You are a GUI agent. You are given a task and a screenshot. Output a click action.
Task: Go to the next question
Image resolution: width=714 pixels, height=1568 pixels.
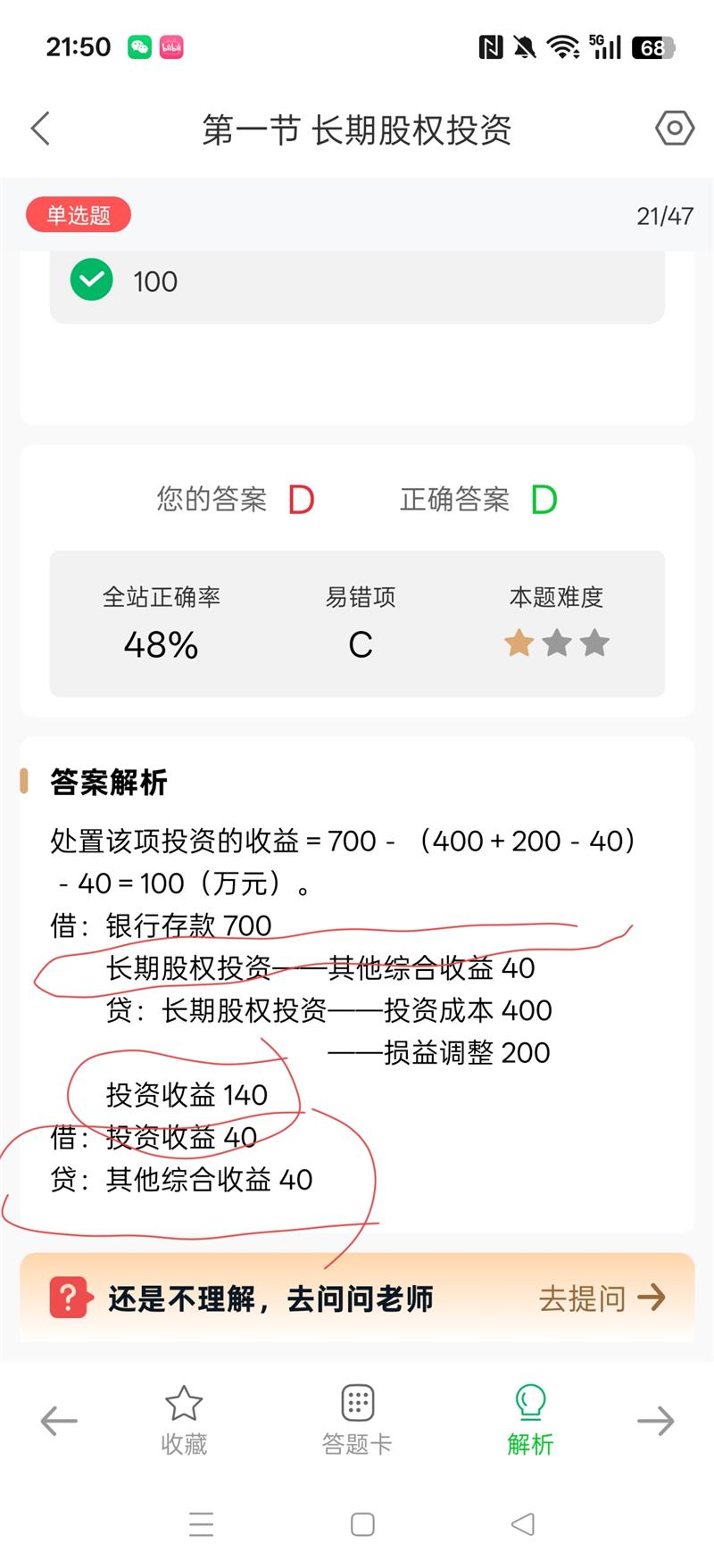coord(655,1420)
